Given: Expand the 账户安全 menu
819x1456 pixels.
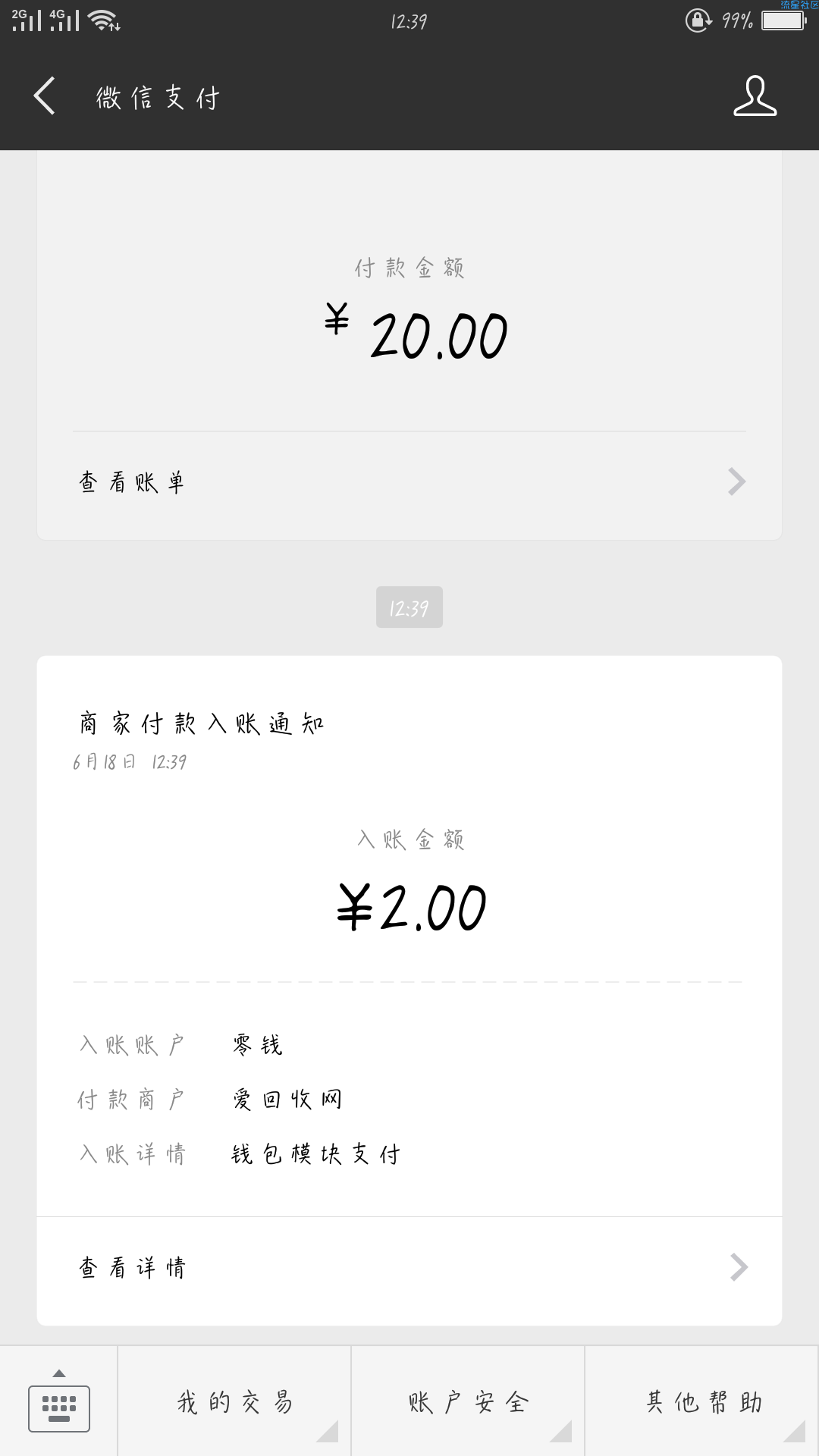Looking at the screenshot, I should tap(468, 1402).
